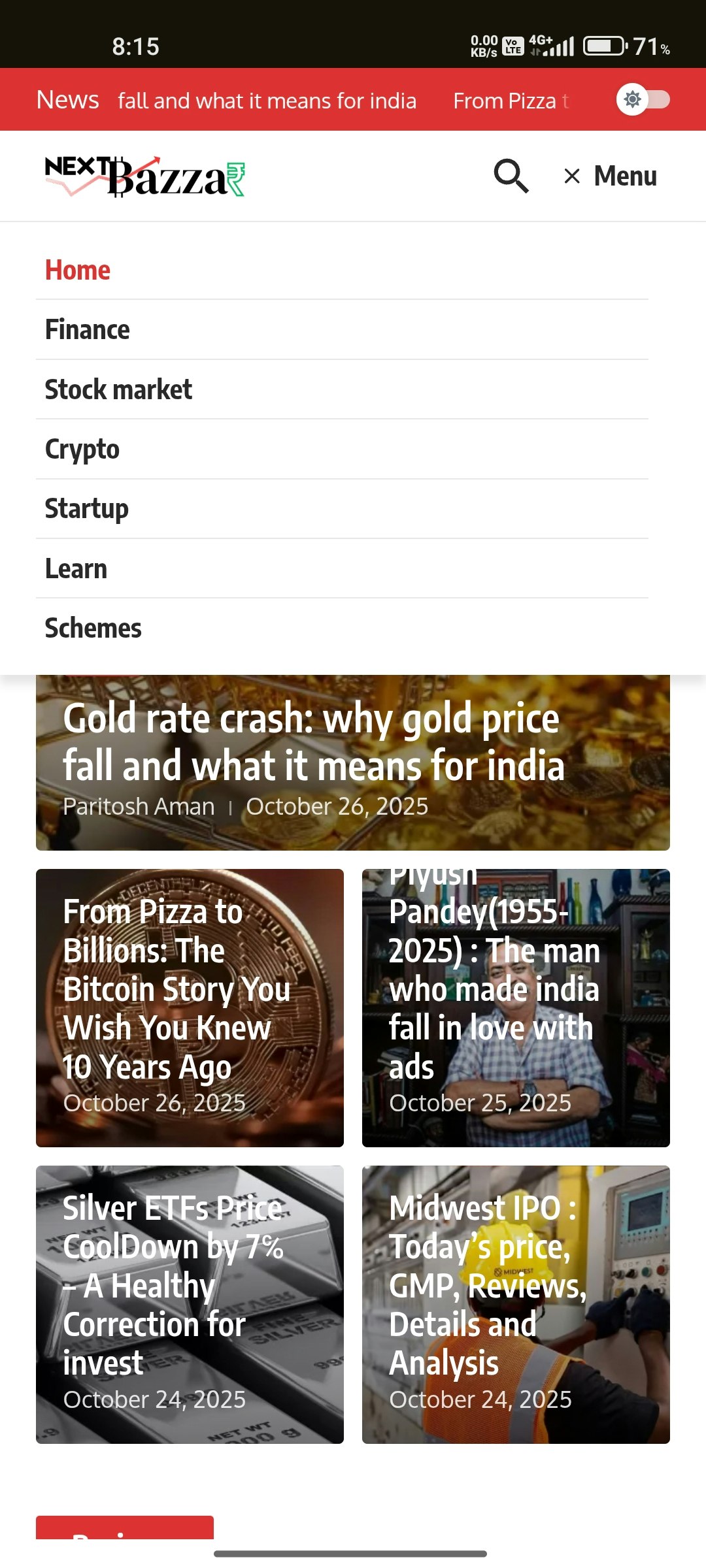Open the Crypto section
Image resolution: width=706 pixels, height=1568 pixels.
82,449
